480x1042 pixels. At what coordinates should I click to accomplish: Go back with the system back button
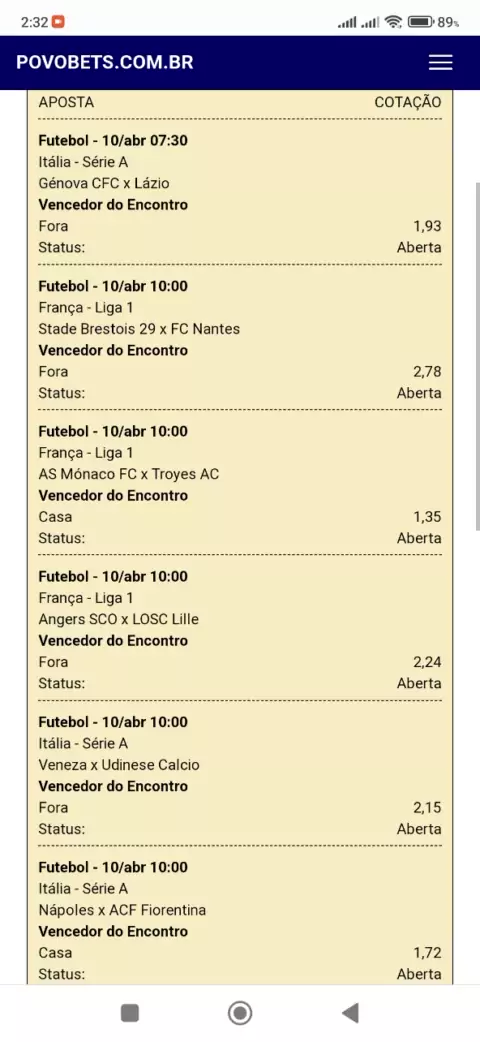click(350, 1013)
